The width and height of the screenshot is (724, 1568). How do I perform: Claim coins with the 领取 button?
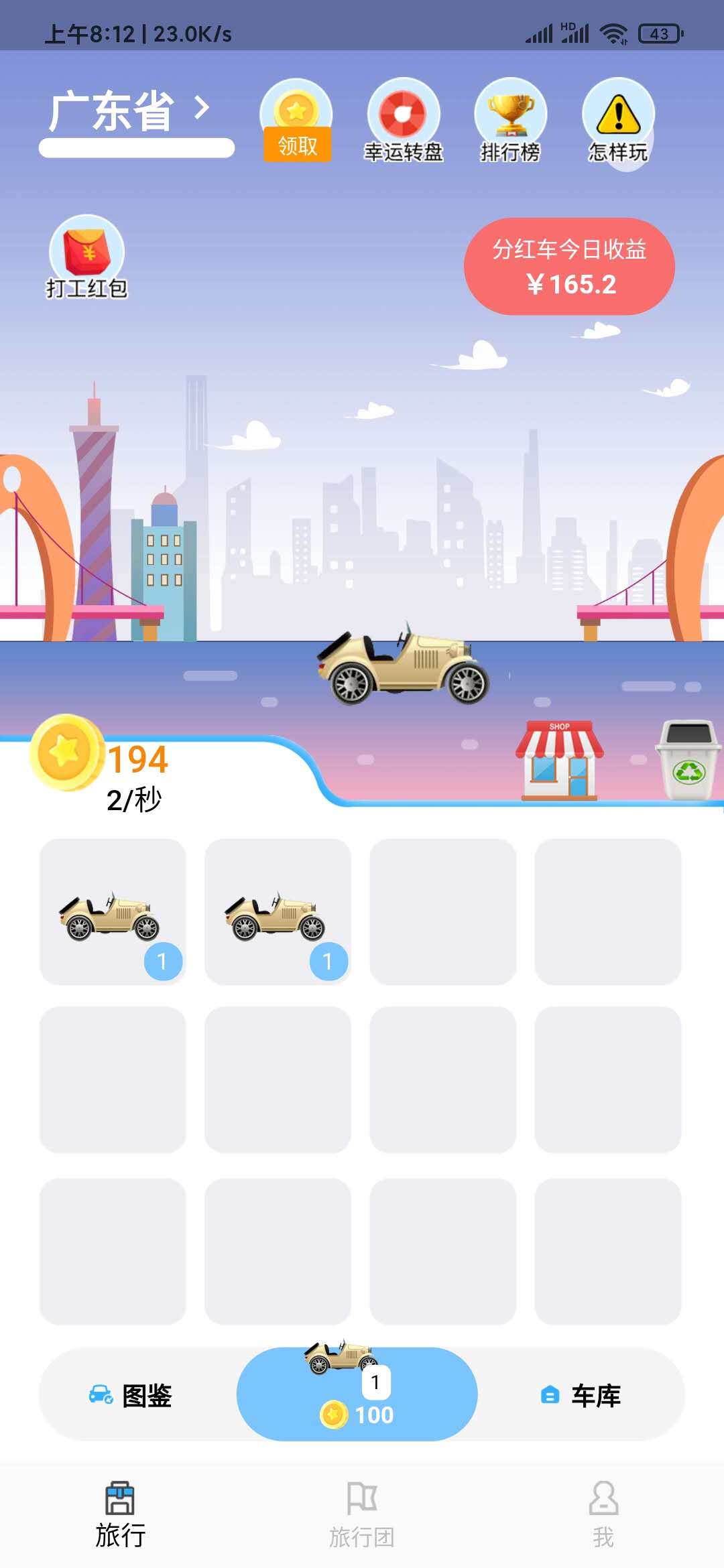(x=296, y=122)
